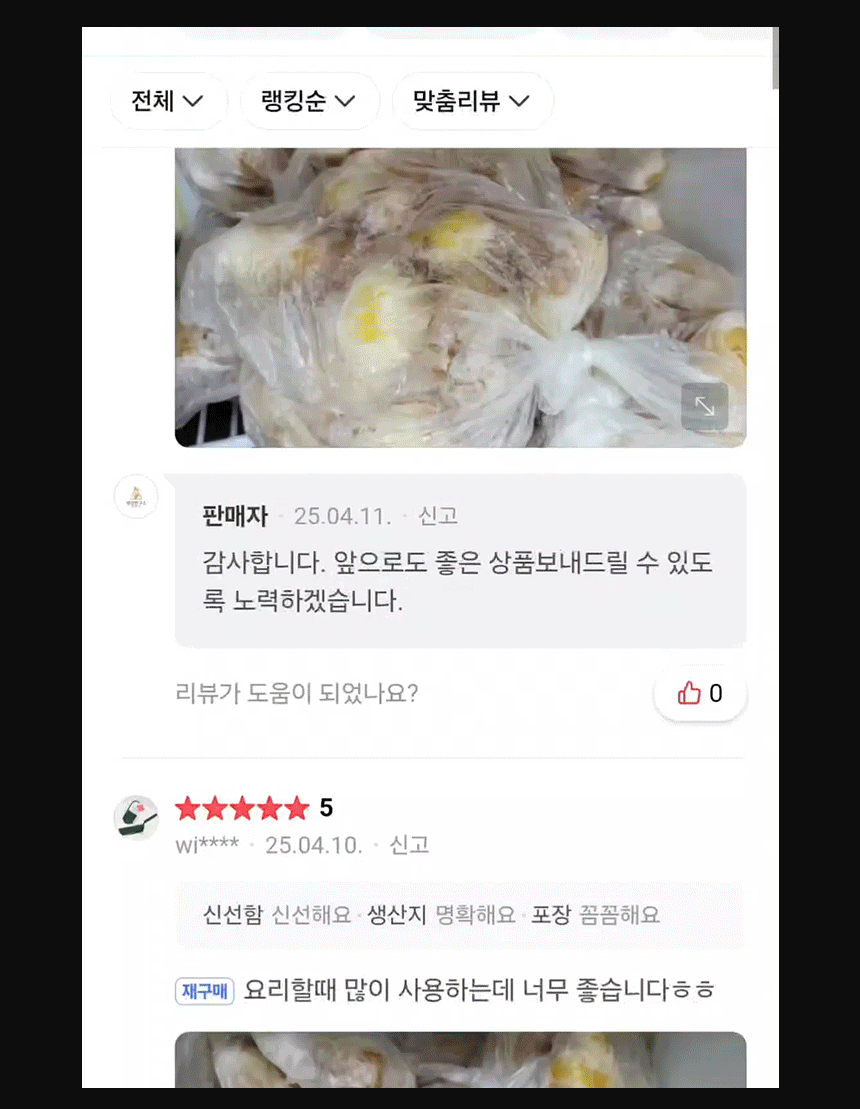The width and height of the screenshot is (860, 1109).
Task: Mark the review as helpful with thumbs-up
Action: [x=700, y=693]
